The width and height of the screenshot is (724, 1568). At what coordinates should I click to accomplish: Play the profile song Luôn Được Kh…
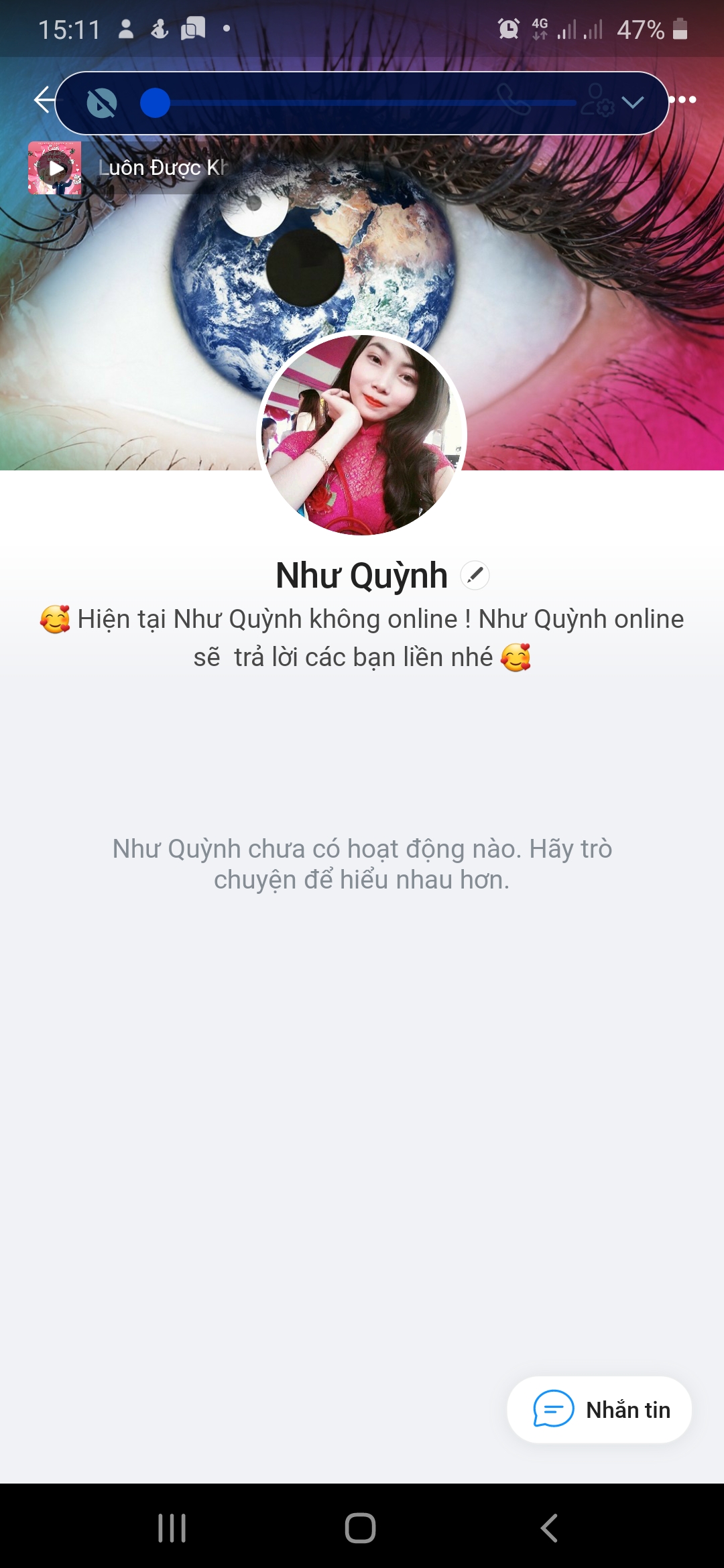pyautogui.click(x=55, y=168)
